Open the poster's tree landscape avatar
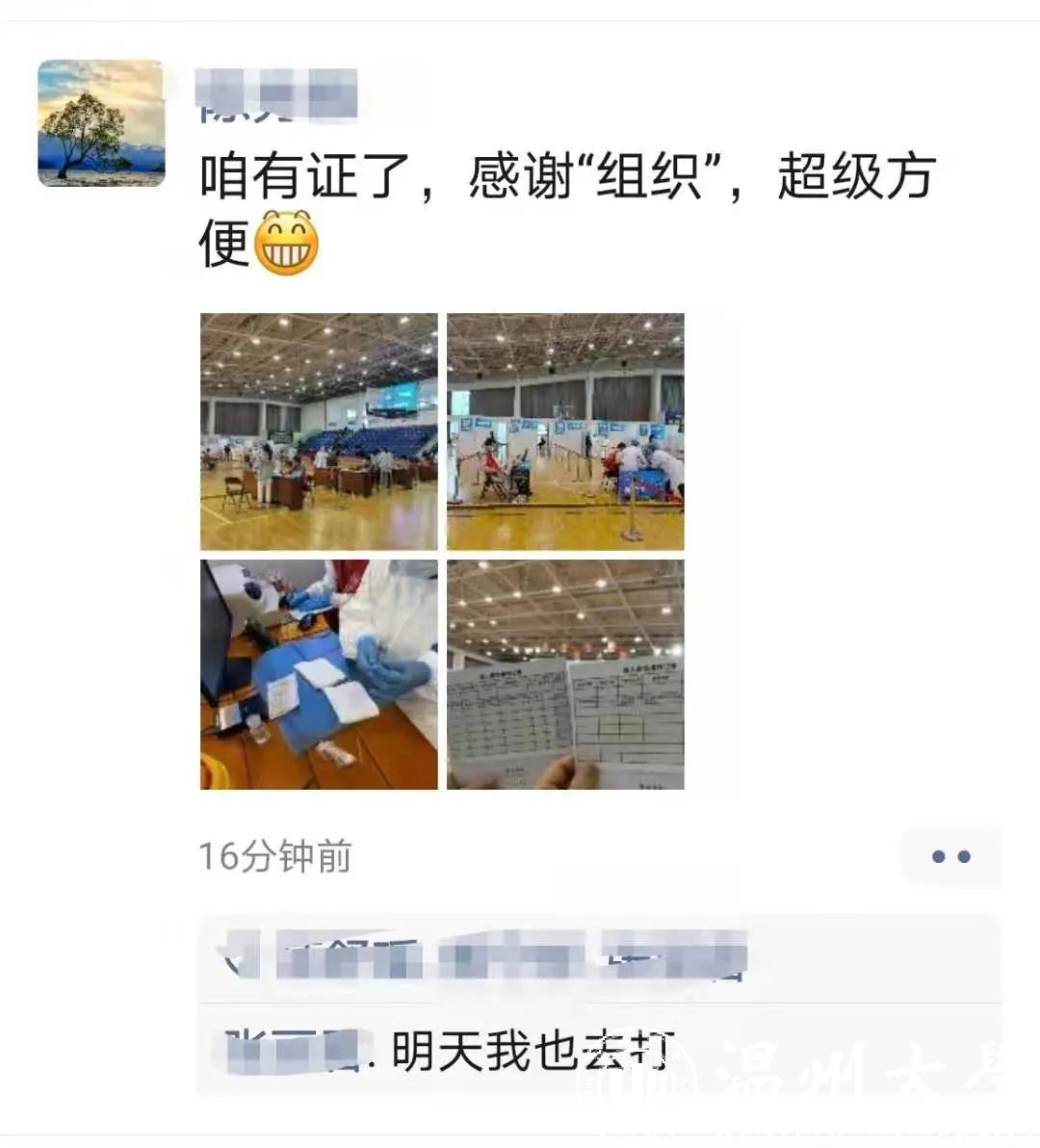 point(101,123)
